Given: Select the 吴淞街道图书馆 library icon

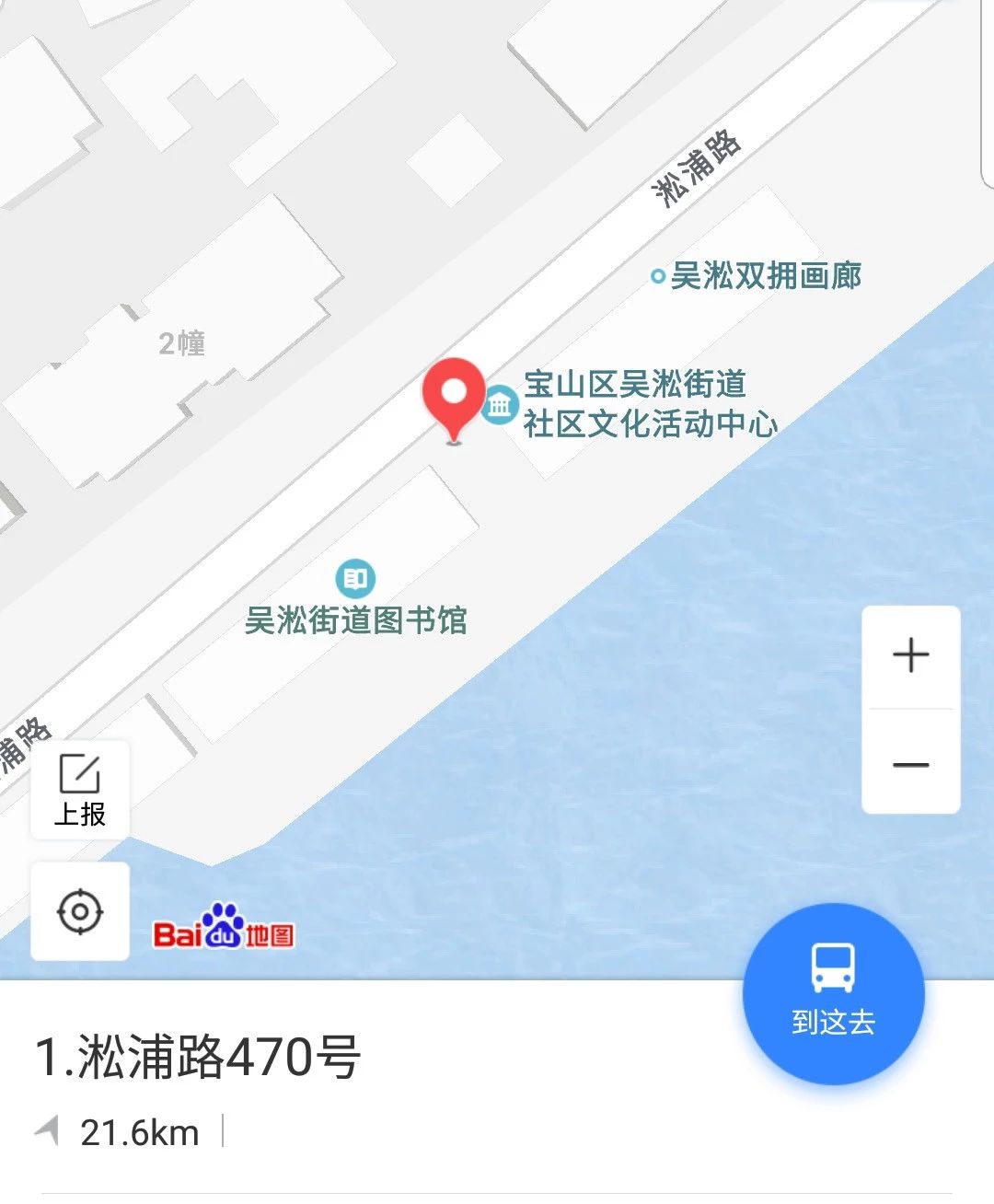Looking at the screenshot, I should click(356, 578).
